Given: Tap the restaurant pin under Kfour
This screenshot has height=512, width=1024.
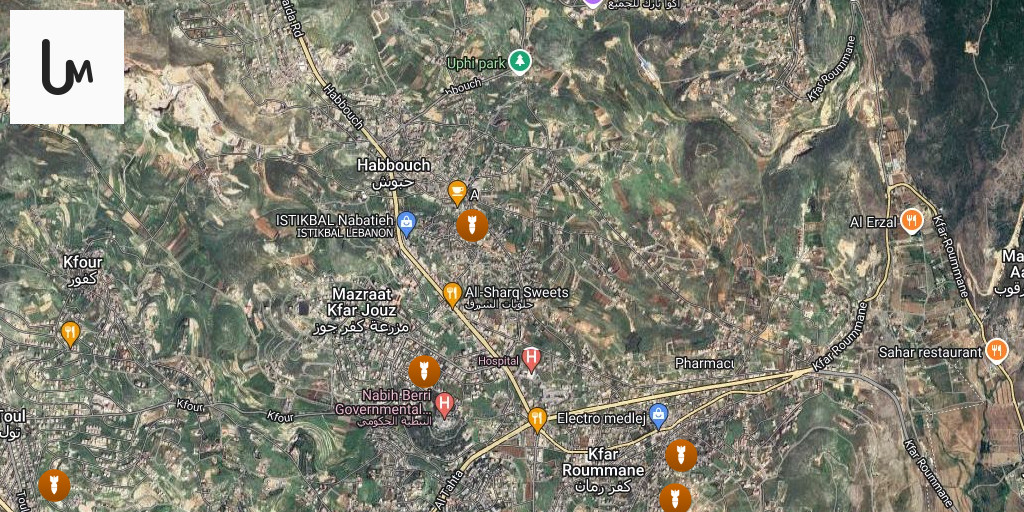Looking at the screenshot, I should coord(70,332).
